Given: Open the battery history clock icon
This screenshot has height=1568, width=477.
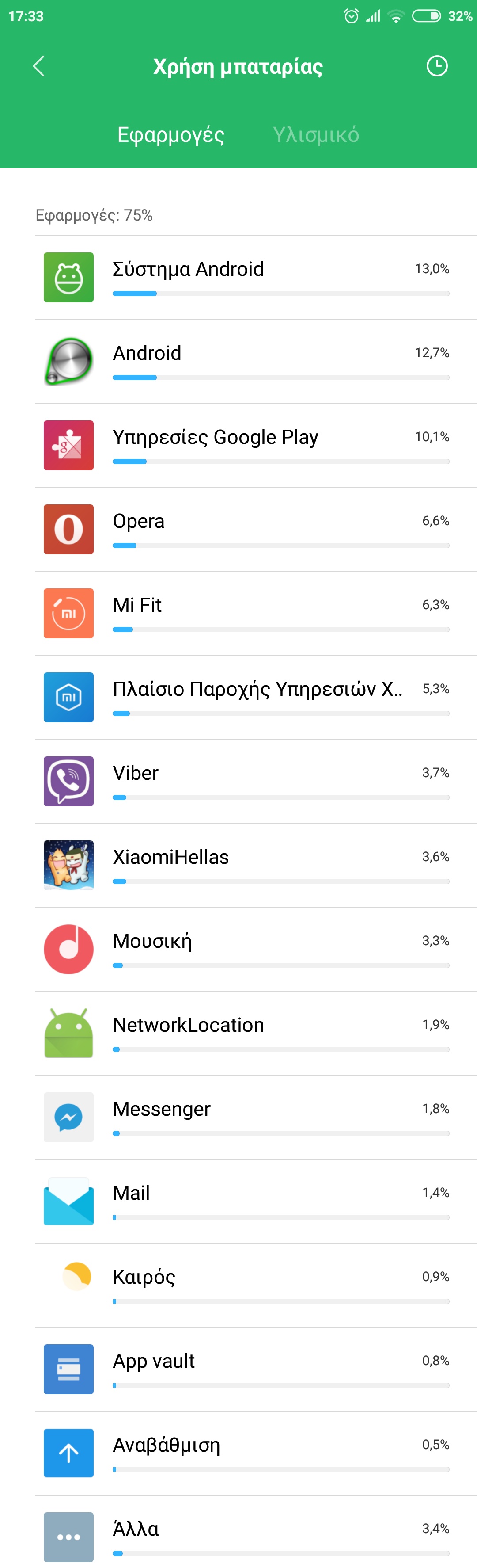Looking at the screenshot, I should (437, 66).
